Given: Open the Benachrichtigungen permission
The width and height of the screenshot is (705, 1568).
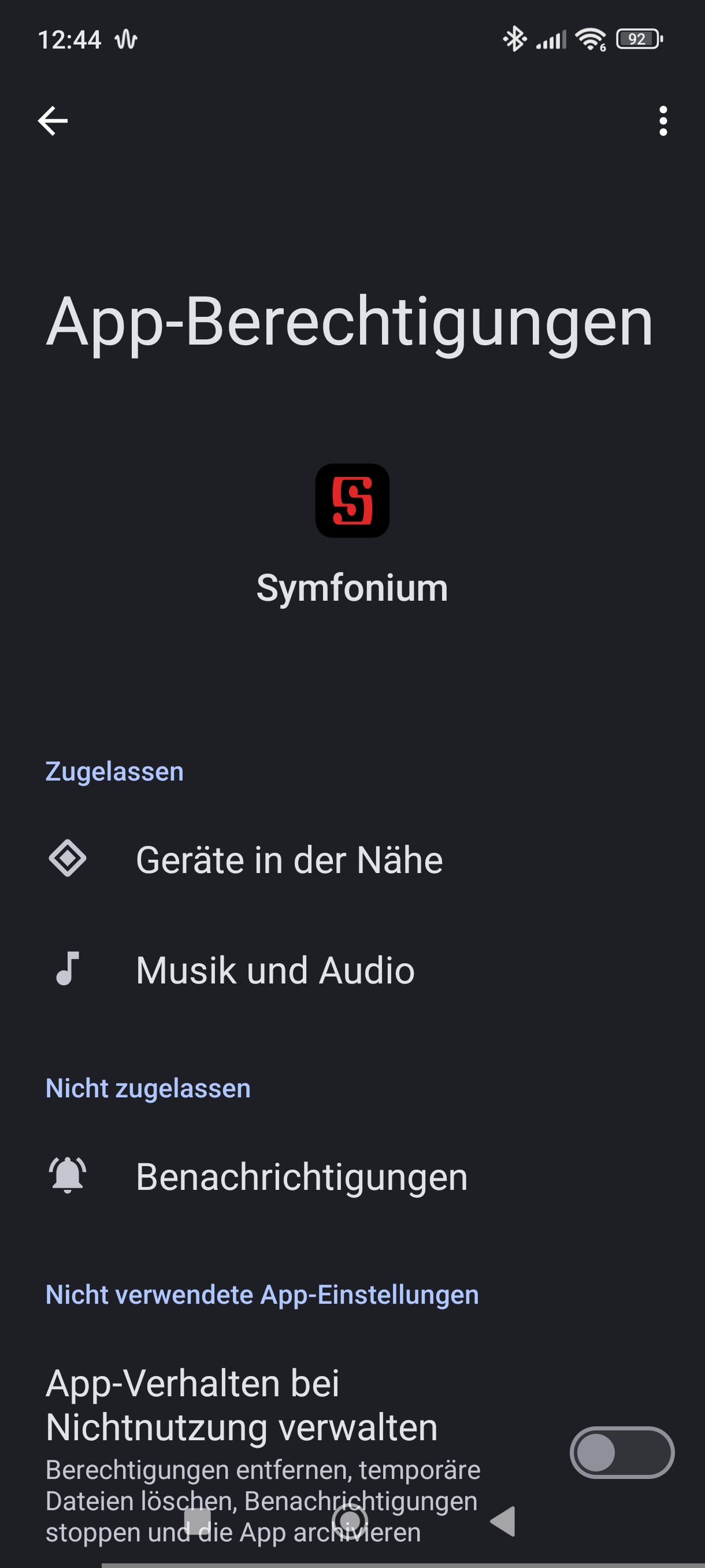Looking at the screenshot, I should click(302, 1176).
